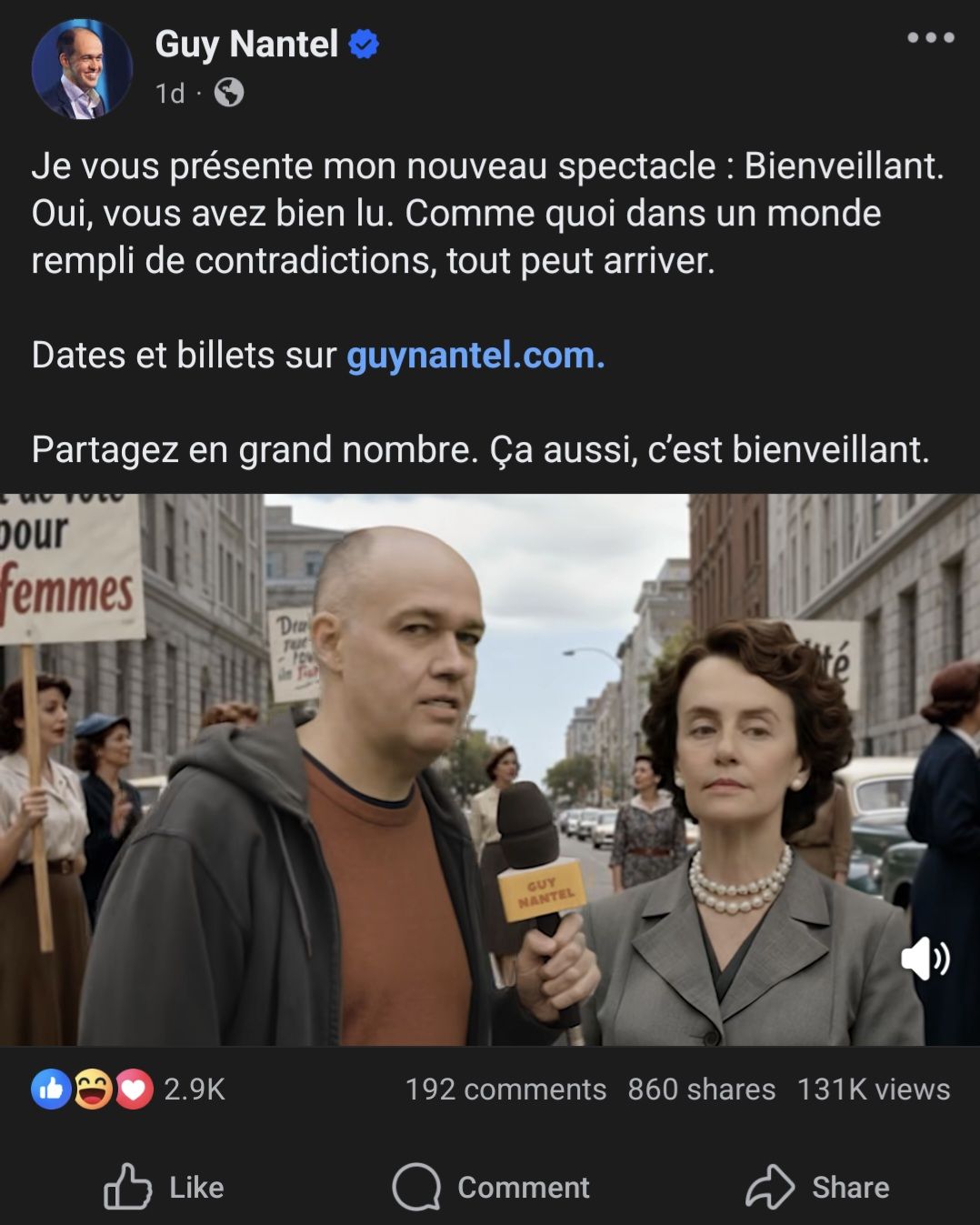Open Guy Nantel's profile picture
The image size is (980, 1225).
(x=82, y=69)
